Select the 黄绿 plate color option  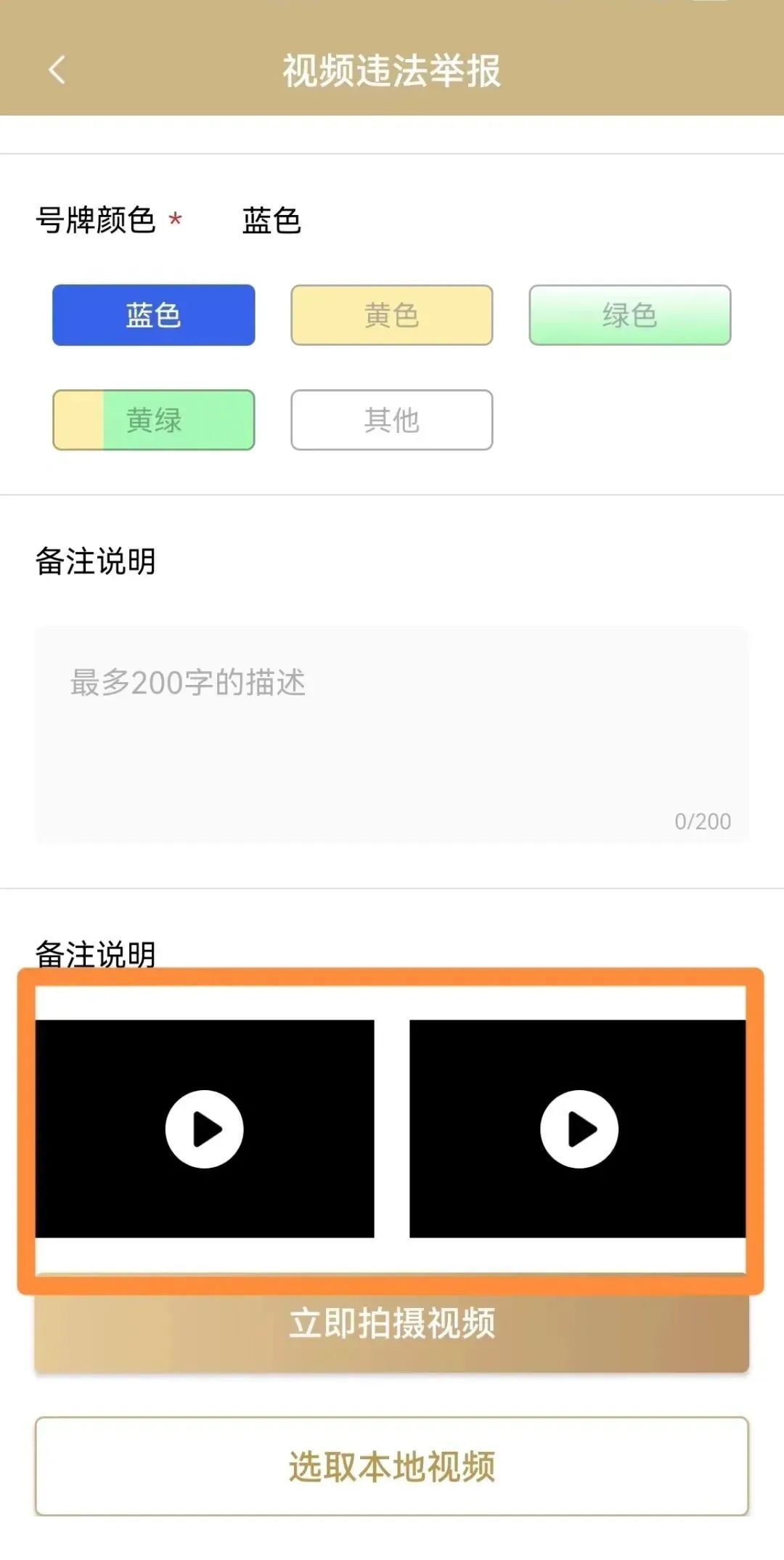(x=153, y=420)
